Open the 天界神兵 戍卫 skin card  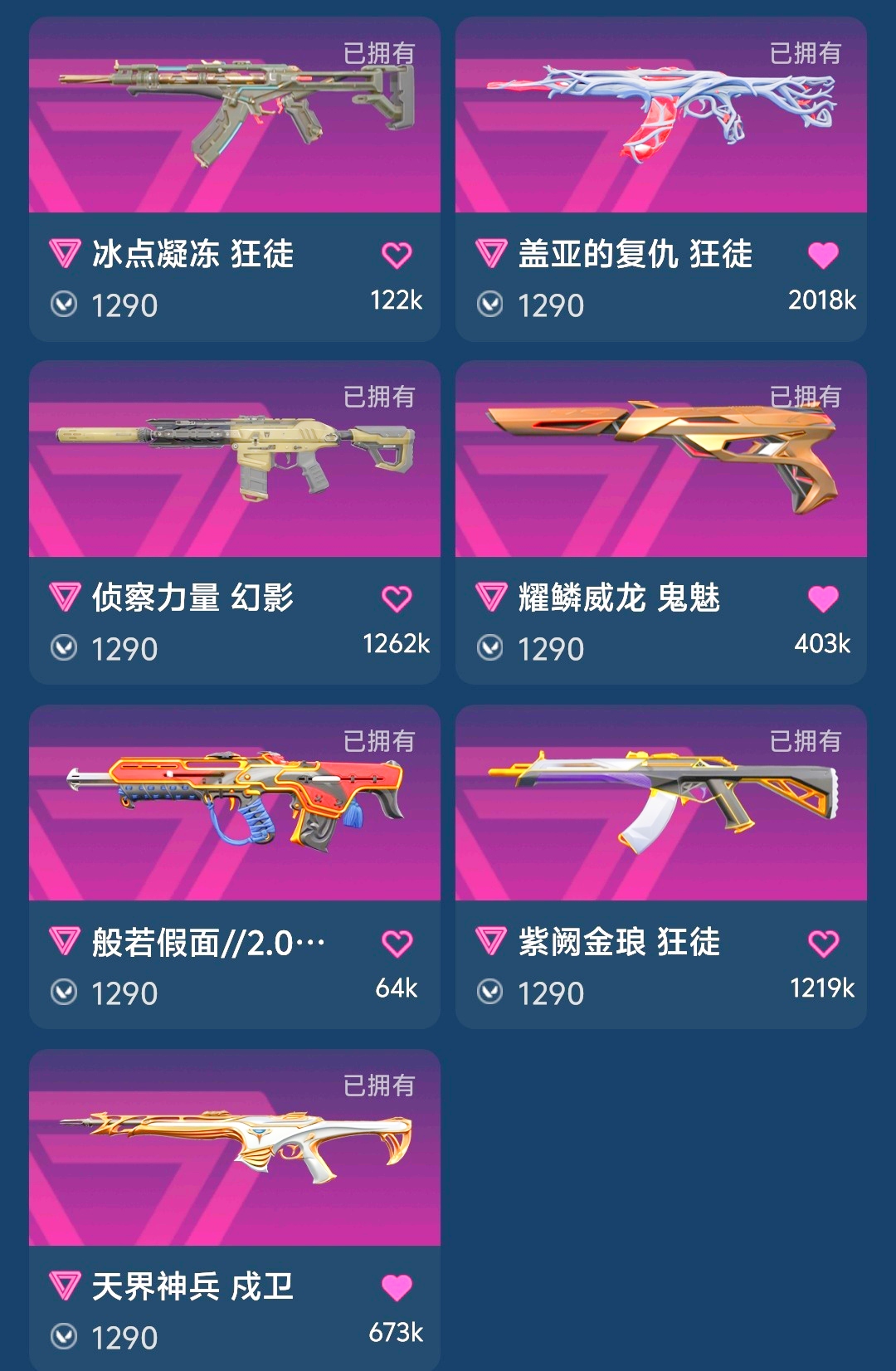coord(234,1149)
